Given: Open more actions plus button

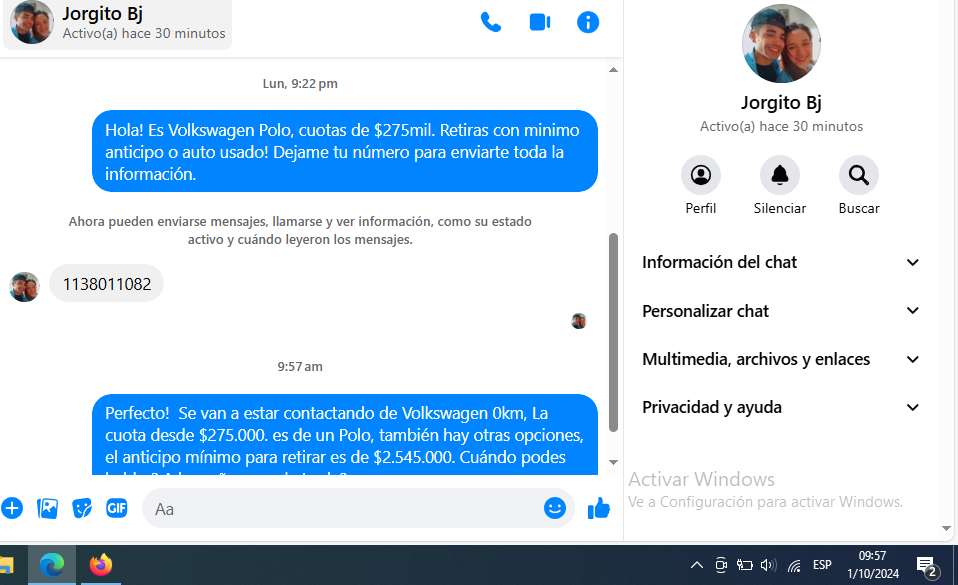Looking at the screenshot, I should click(x=12, y=508).
